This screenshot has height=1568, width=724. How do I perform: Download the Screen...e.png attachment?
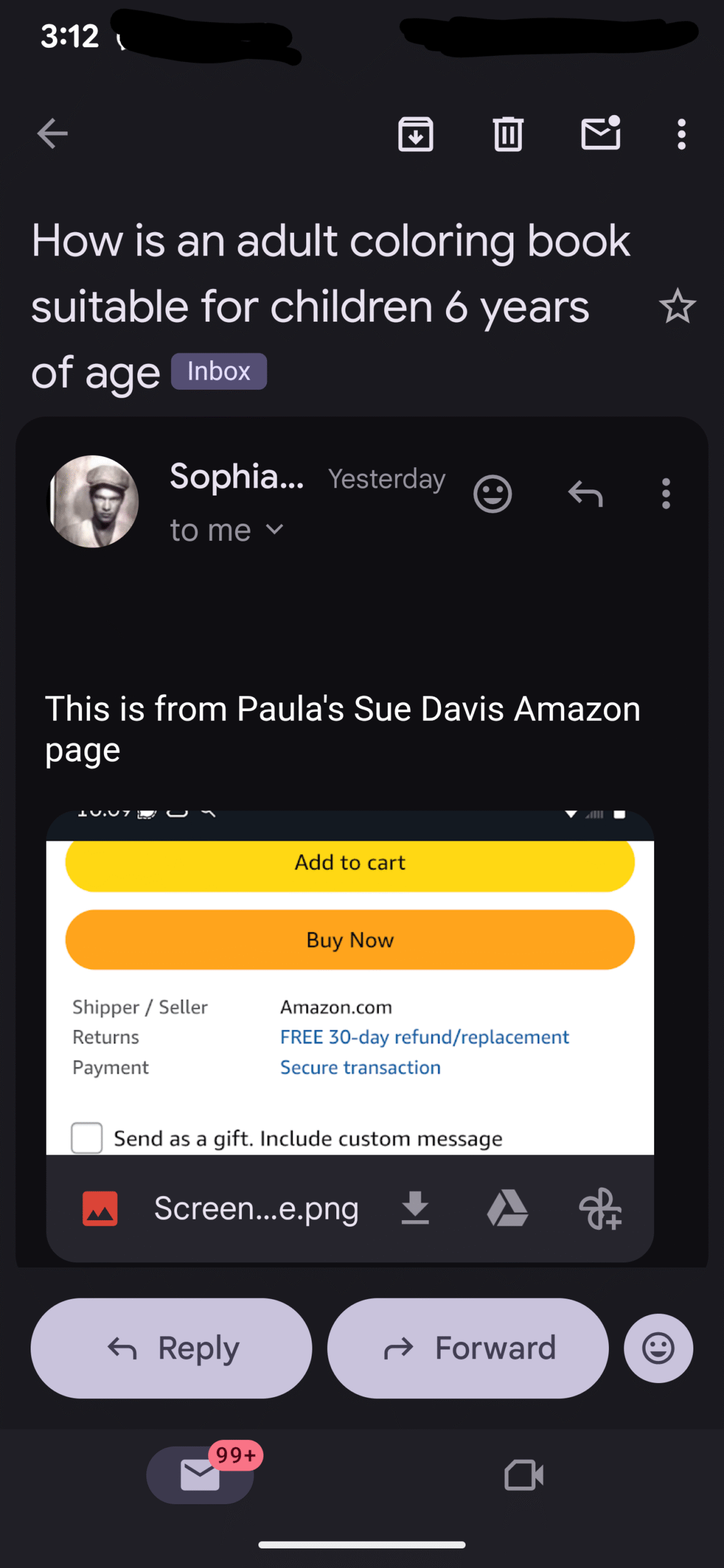(x=415, y=1208)
